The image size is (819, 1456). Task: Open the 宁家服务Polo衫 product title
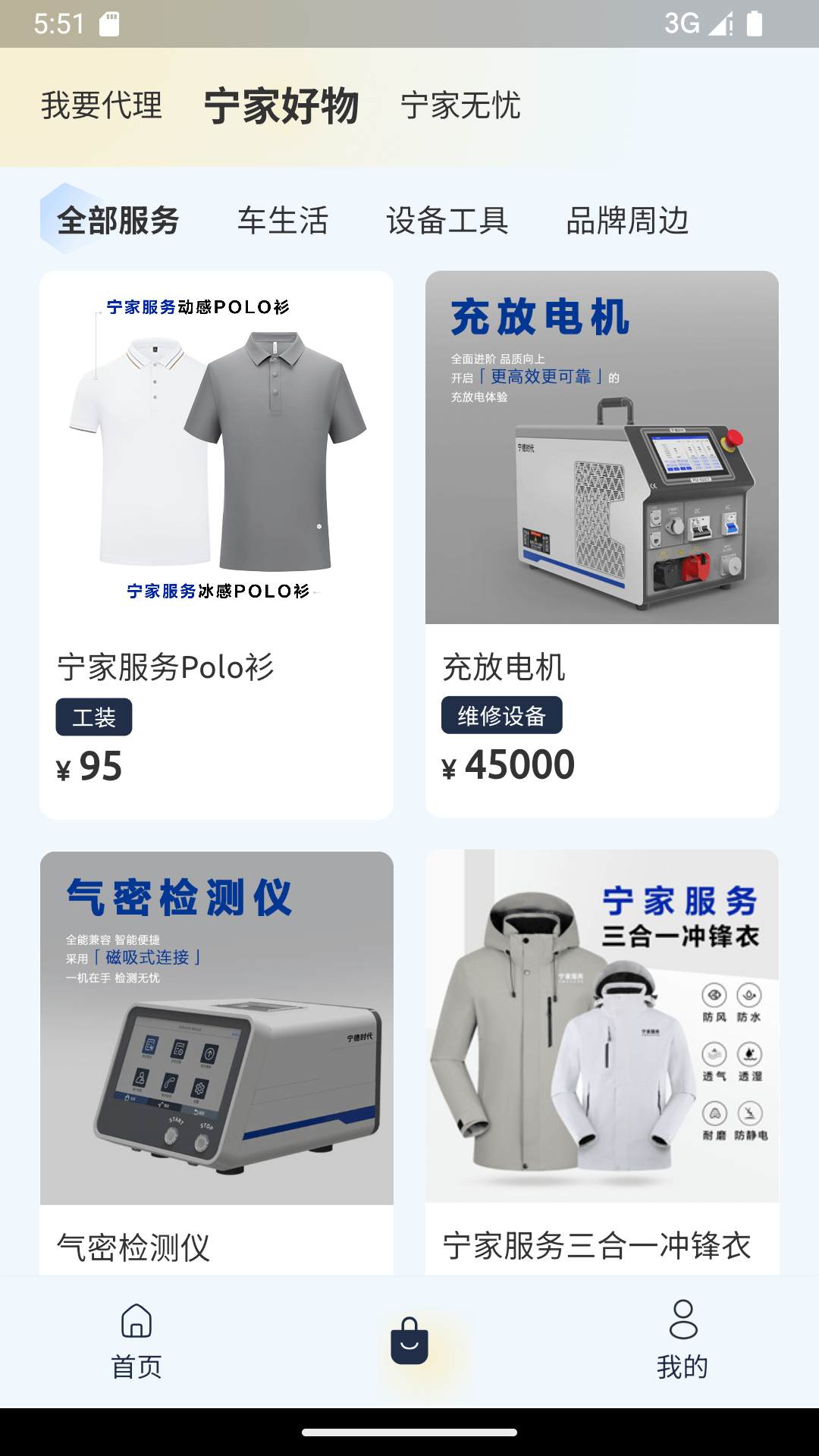tap(167, 667)
